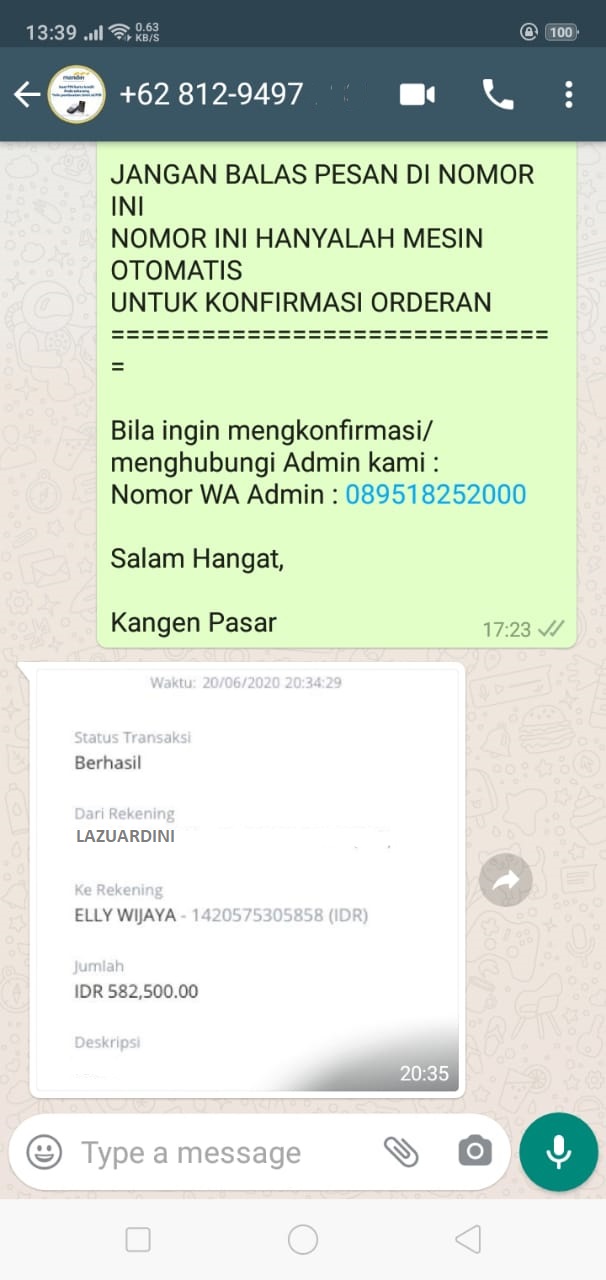Open the transfer receipt image

pos(247,879)
